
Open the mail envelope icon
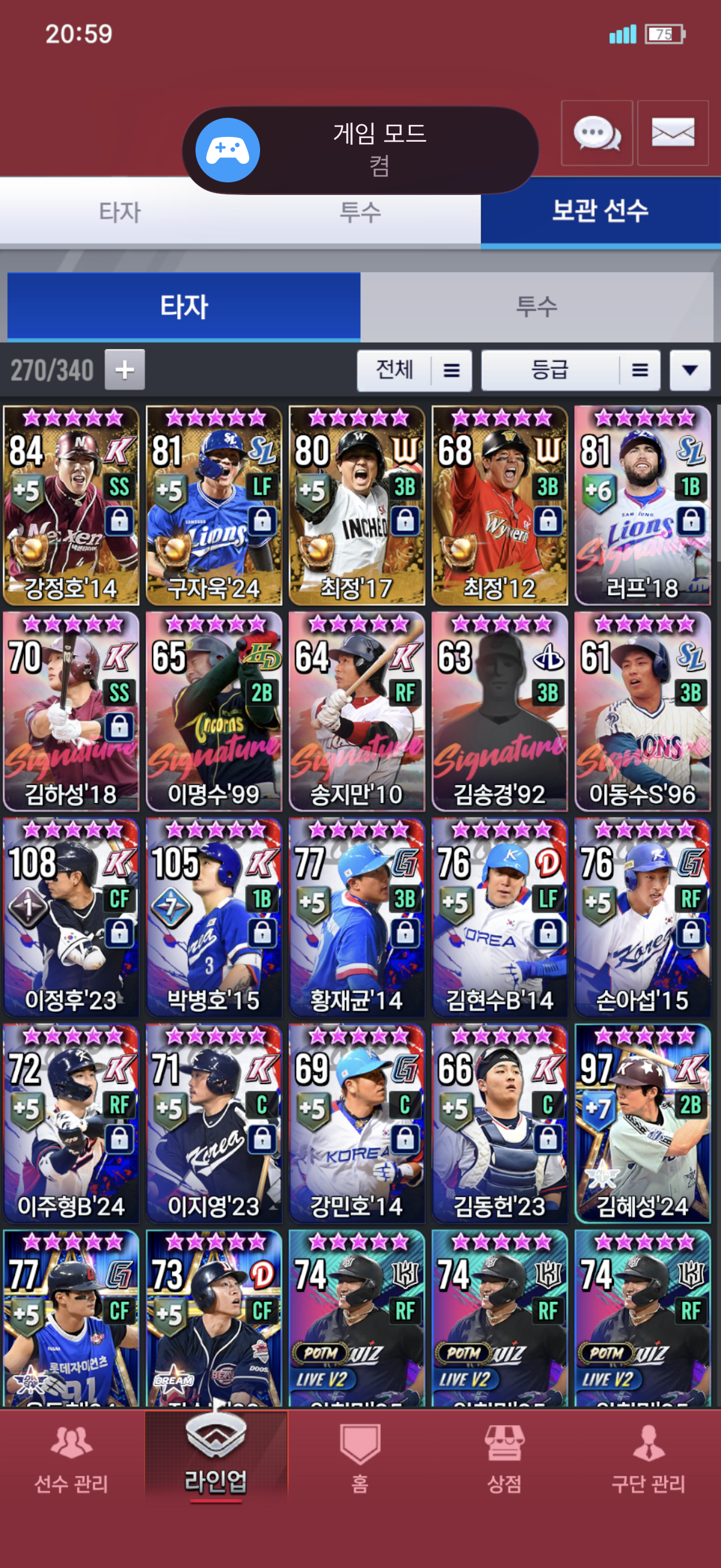coord(673,133)
